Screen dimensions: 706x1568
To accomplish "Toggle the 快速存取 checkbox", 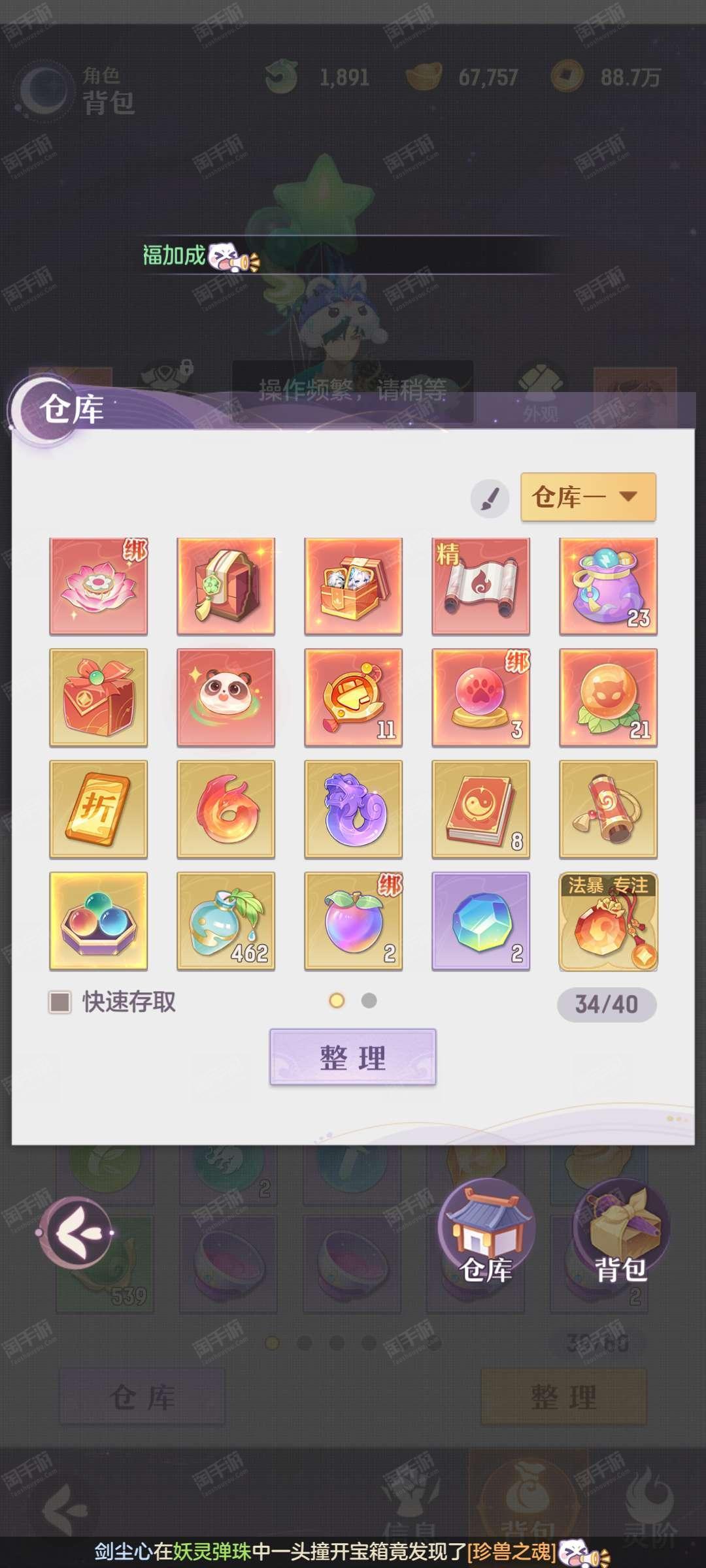I will point(60,1002).
